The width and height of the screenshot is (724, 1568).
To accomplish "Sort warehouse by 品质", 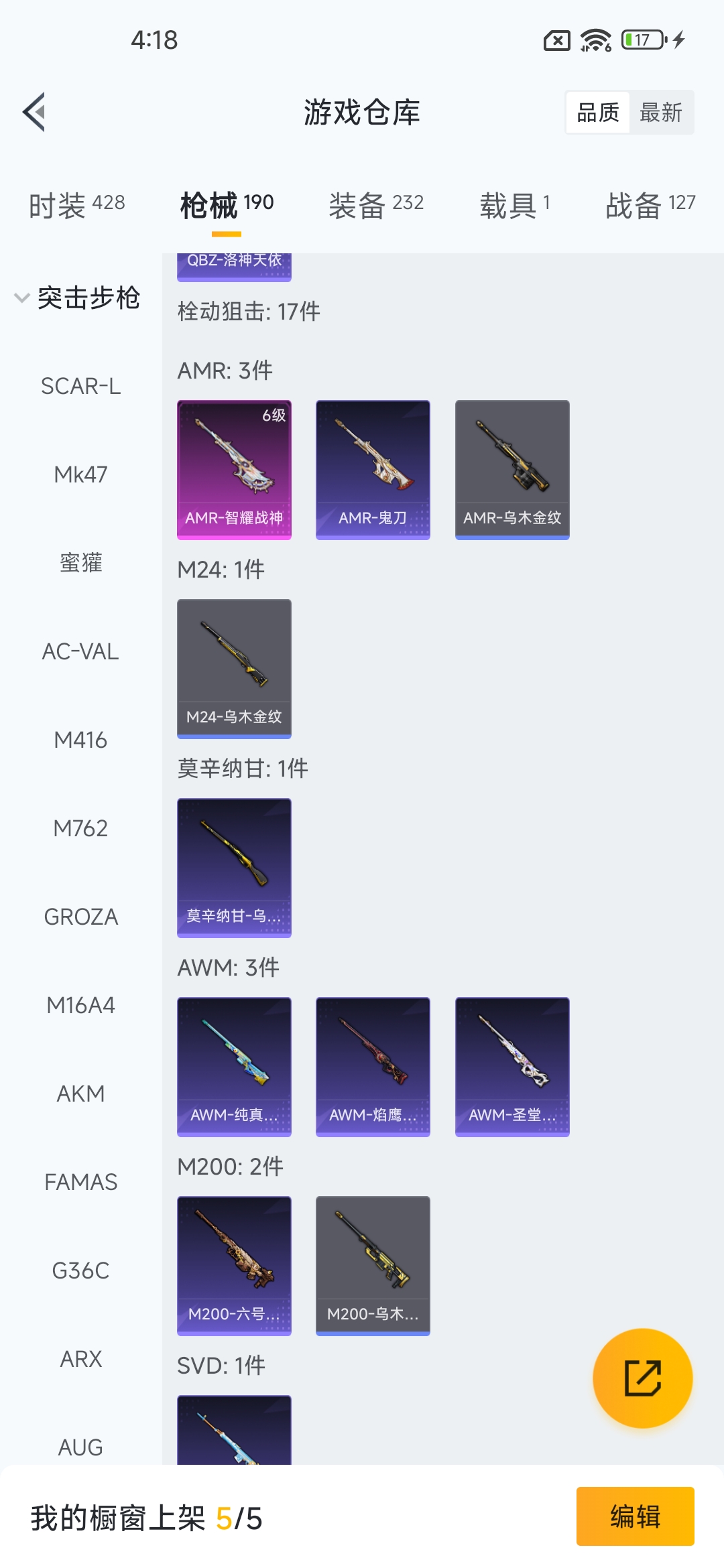I will 598,113.
